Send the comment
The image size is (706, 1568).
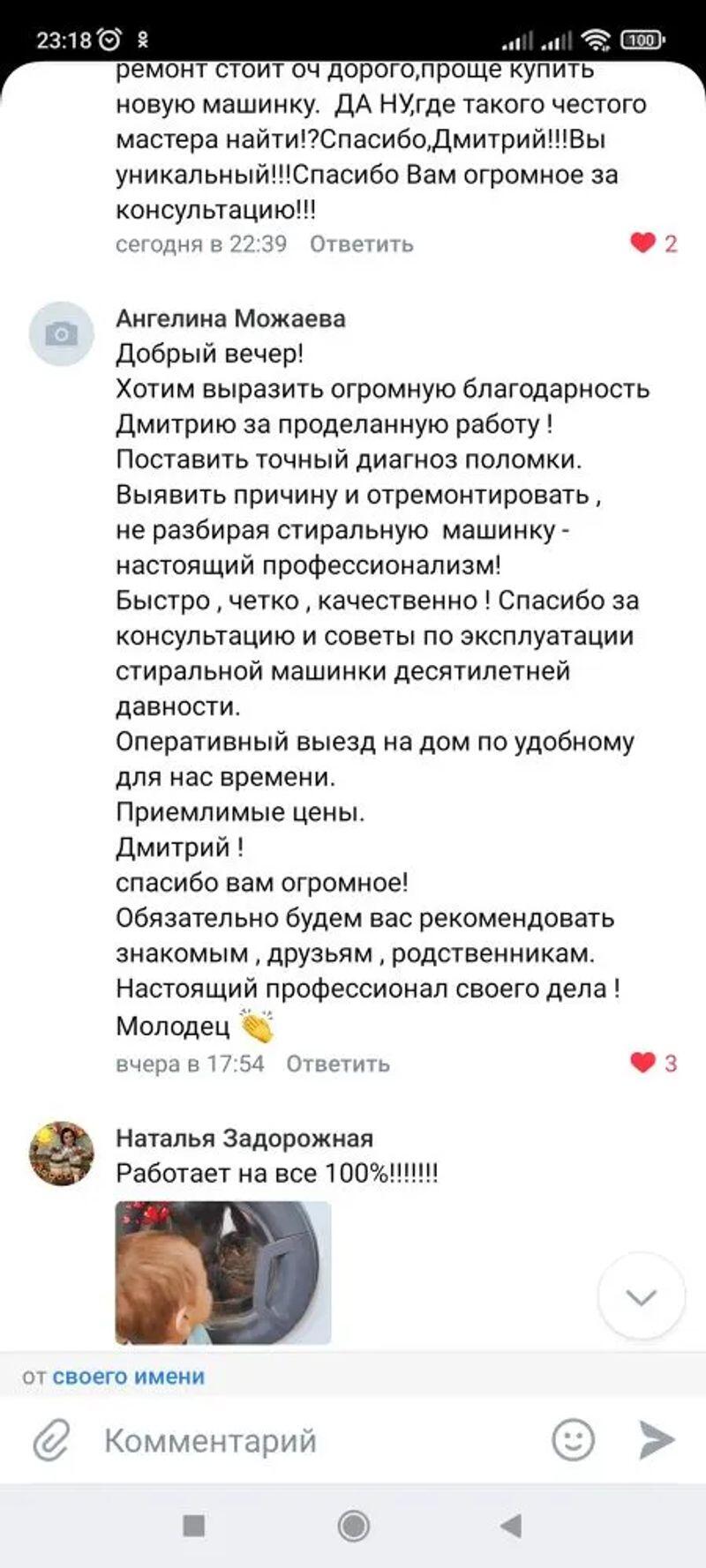(x=657, y=1440)
